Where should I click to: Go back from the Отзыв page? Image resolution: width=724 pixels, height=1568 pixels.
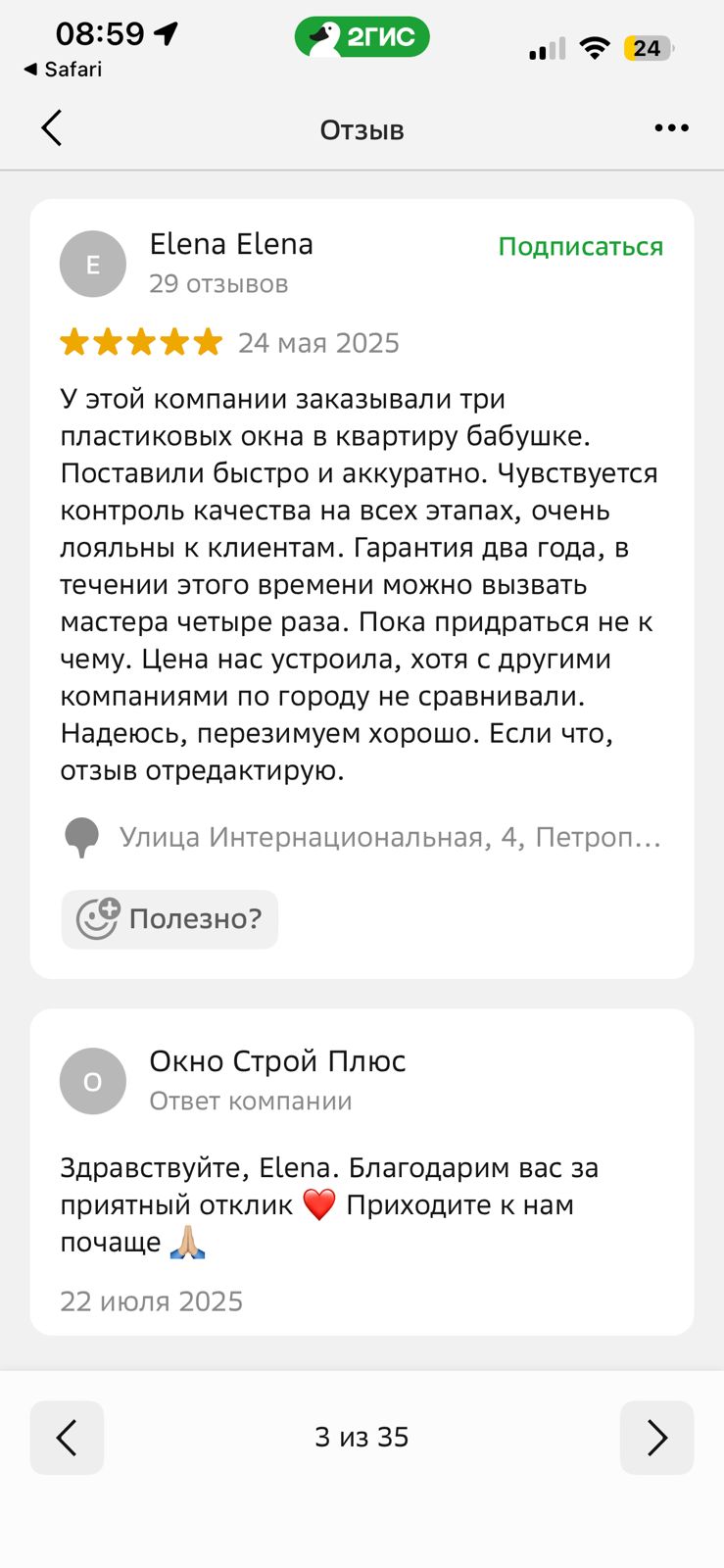coord(52,128)
